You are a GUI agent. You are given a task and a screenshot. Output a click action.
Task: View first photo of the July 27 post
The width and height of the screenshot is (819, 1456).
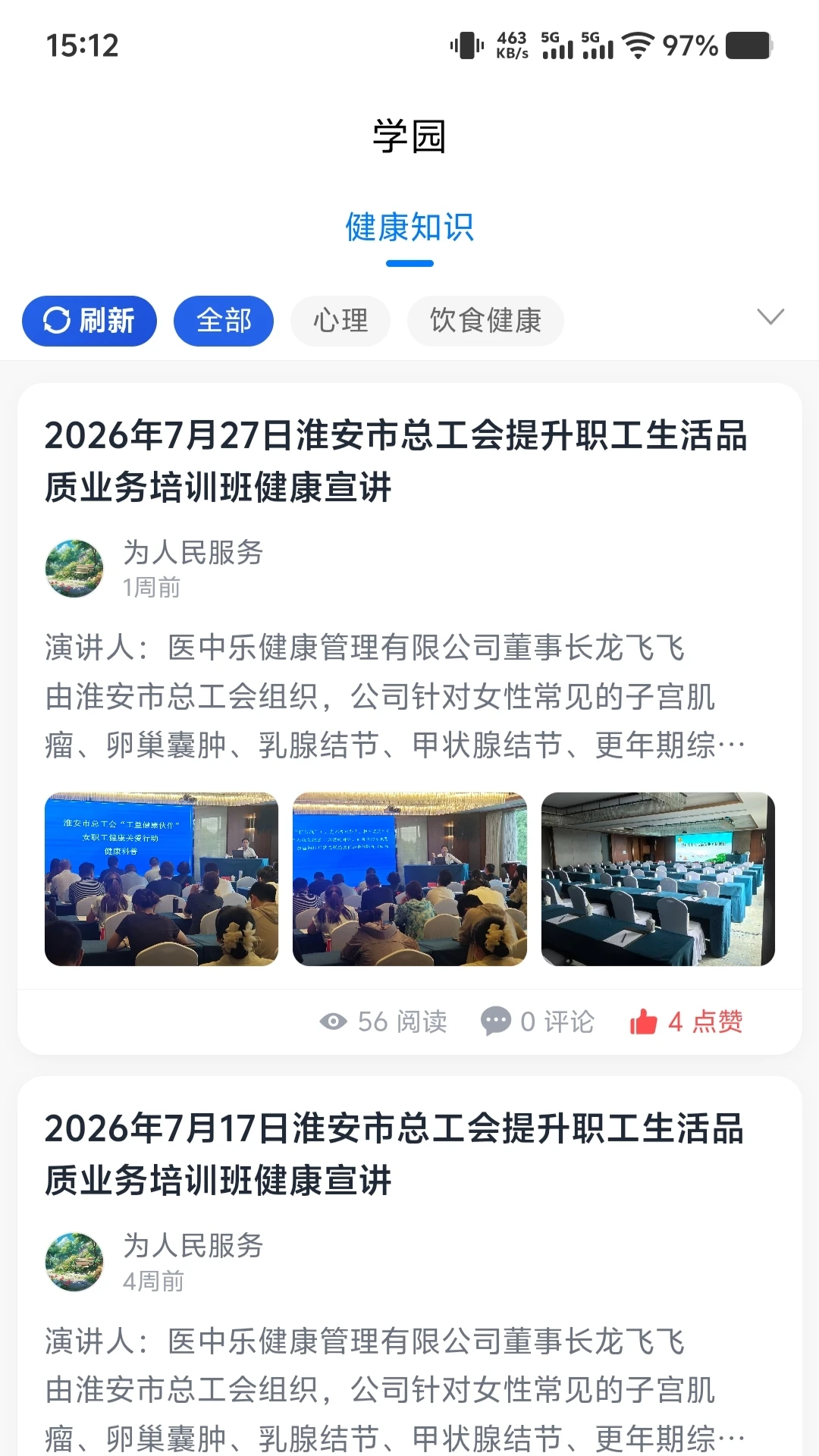tap(162, 879)
